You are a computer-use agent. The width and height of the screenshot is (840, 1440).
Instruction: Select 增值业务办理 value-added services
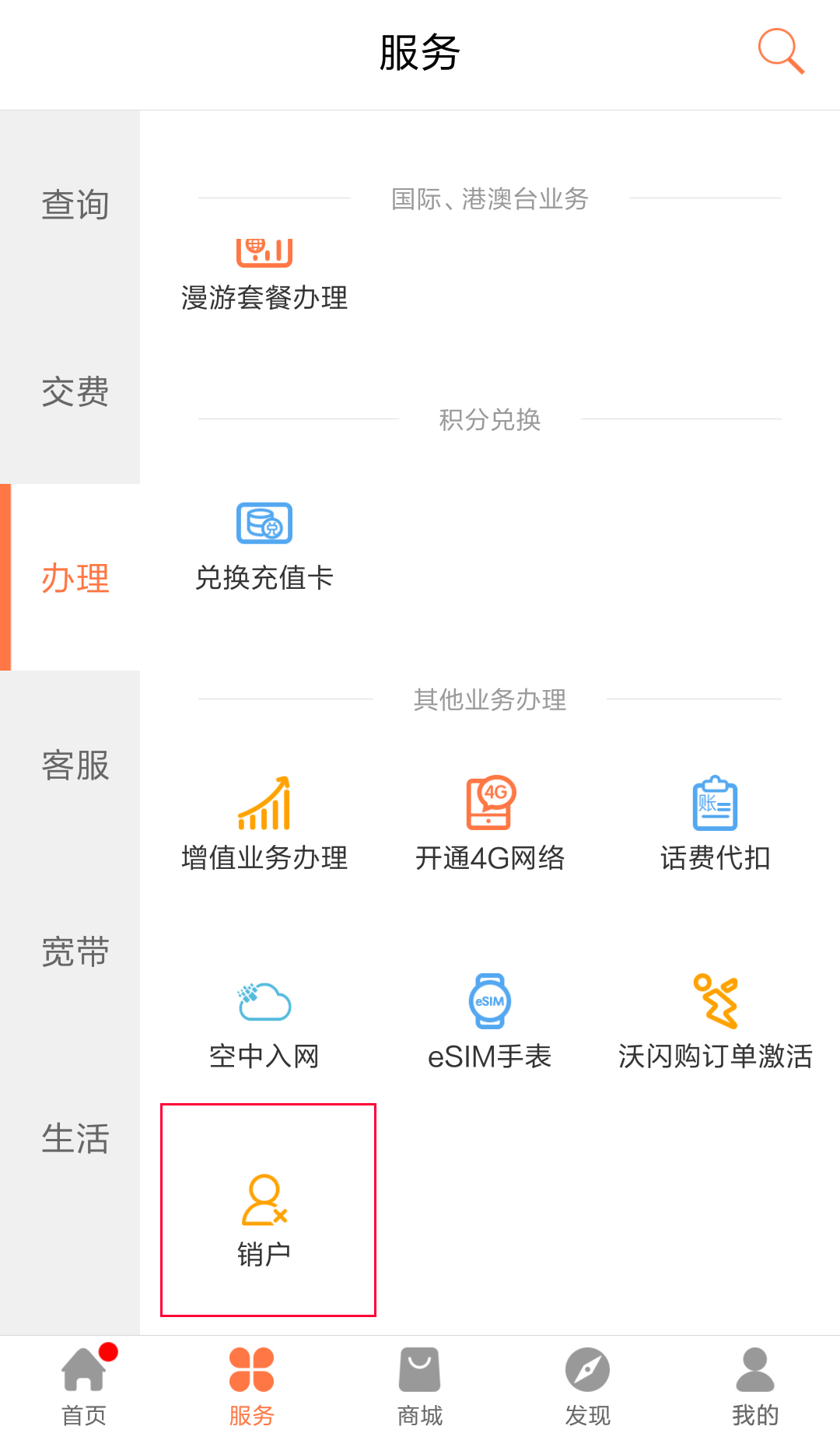(264, 825)
